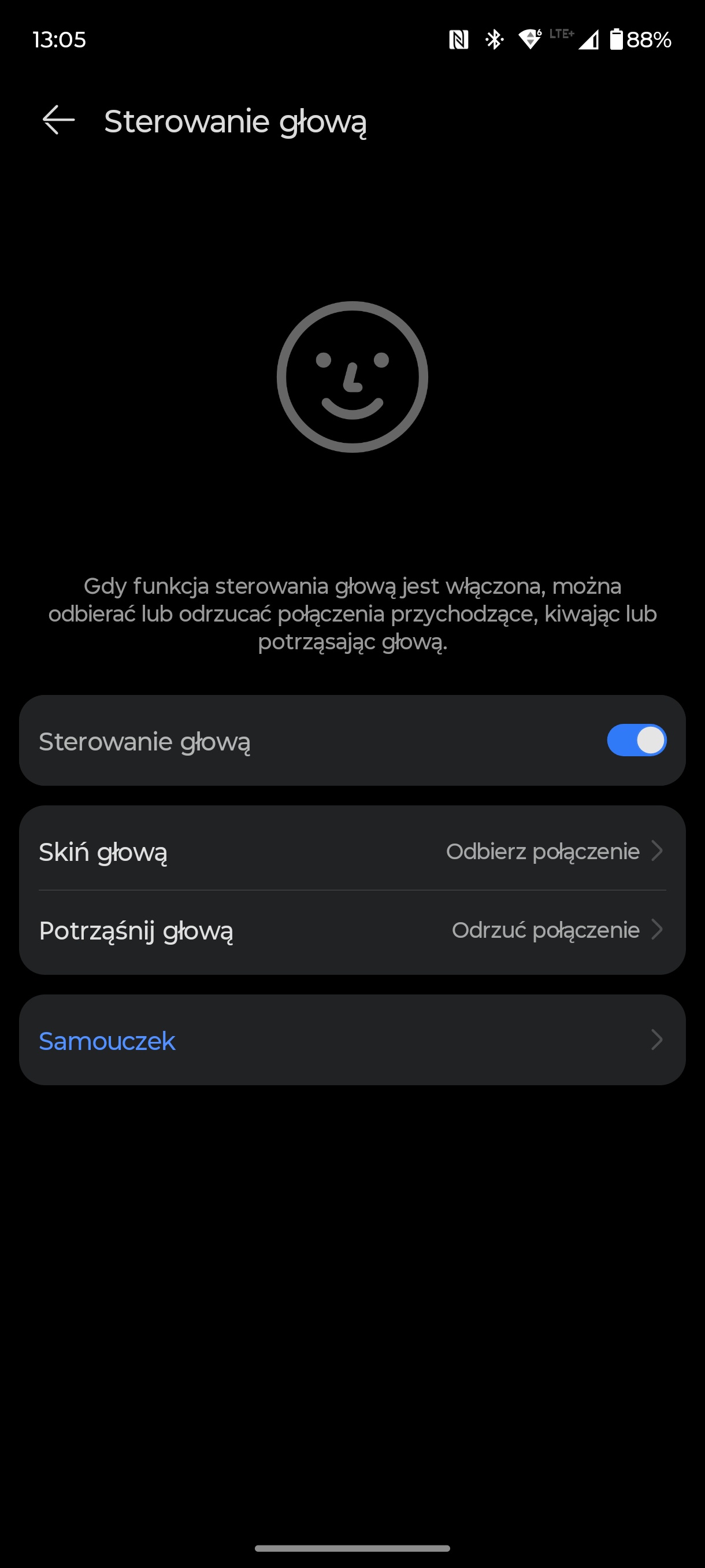705x1568 pixels.
Task: Open the Skiń głową action setting
Action: [352, 850]
